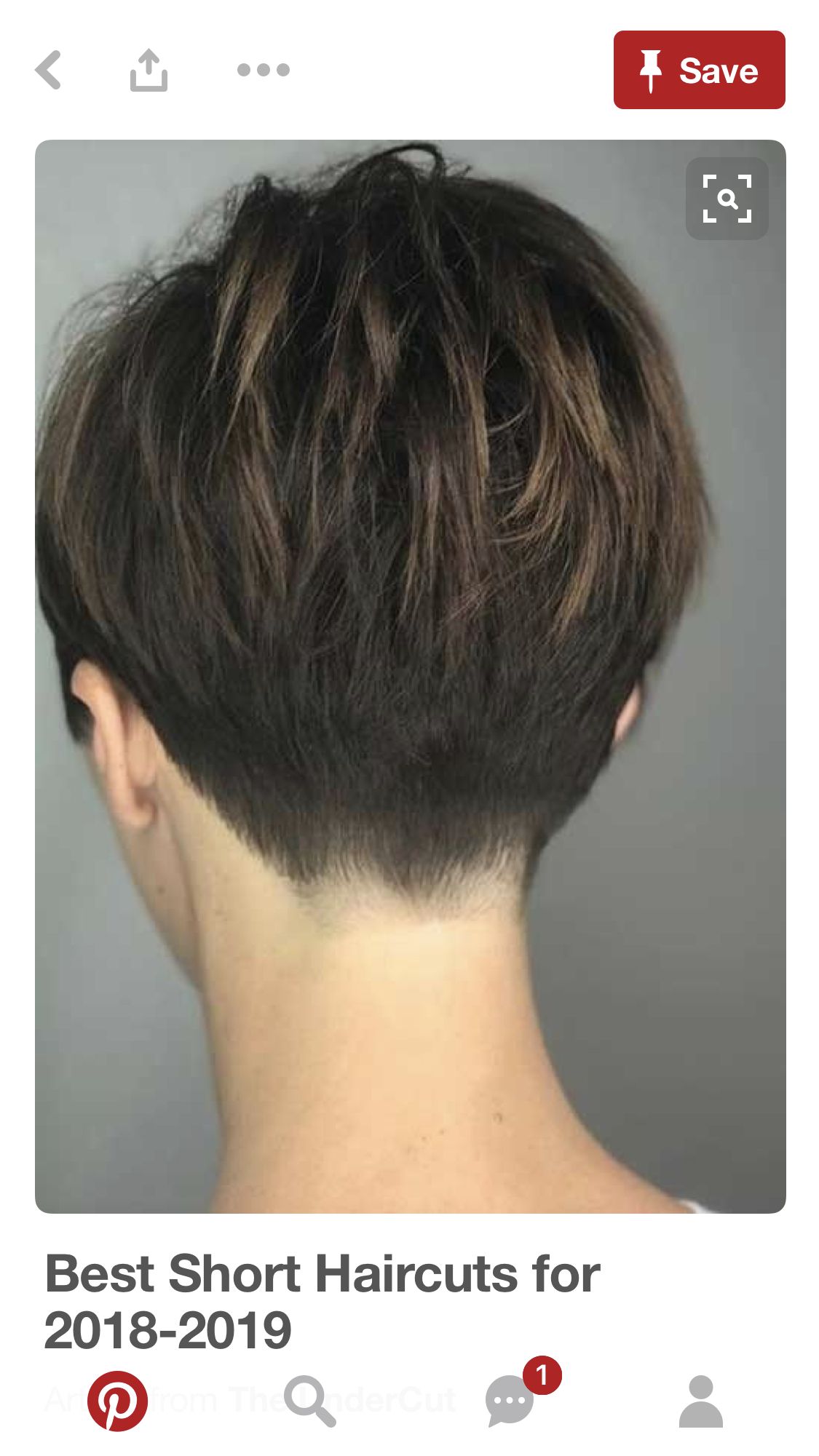819x1456 pixels.
Task: Open visual search on the haircut image
Action: coord(727,199)
